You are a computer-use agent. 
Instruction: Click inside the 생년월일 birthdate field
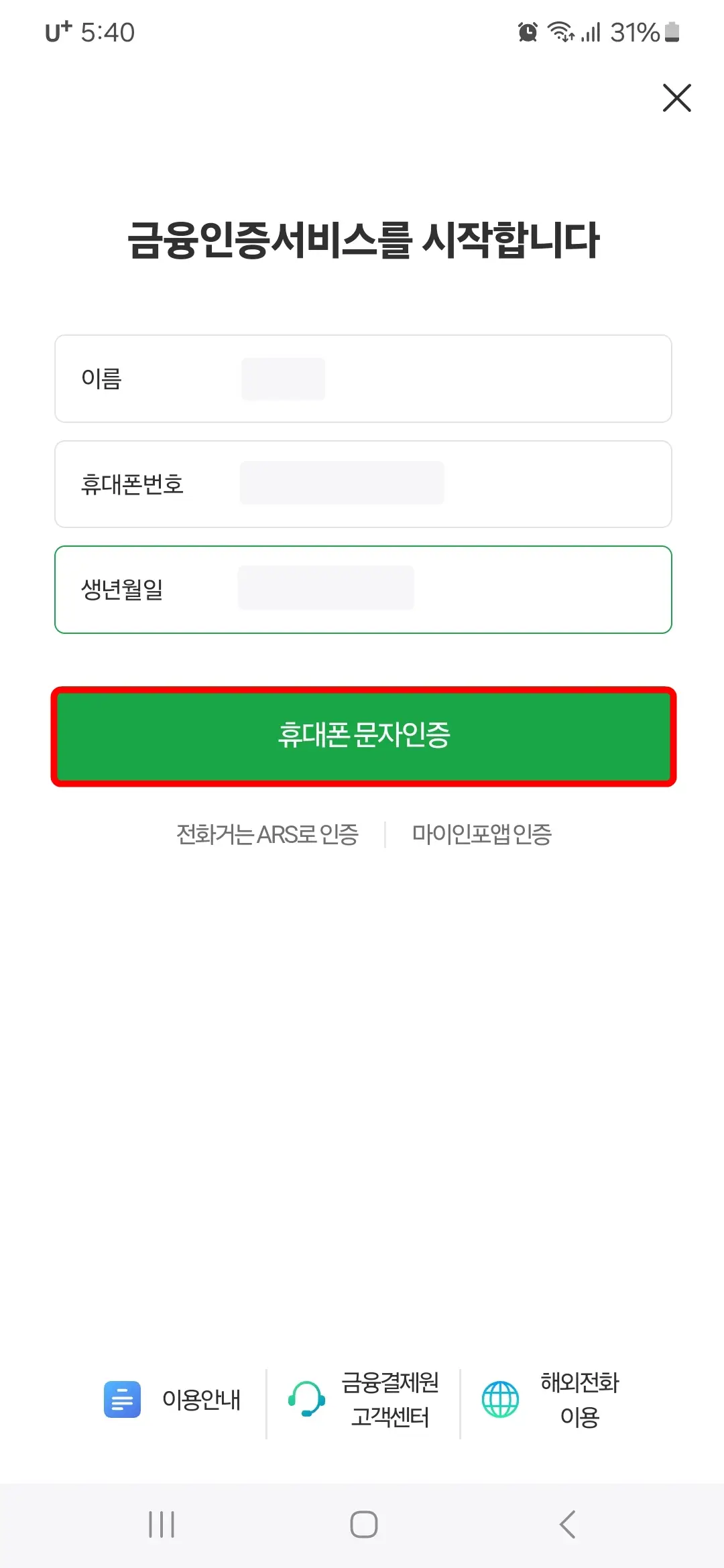(362, 589)
